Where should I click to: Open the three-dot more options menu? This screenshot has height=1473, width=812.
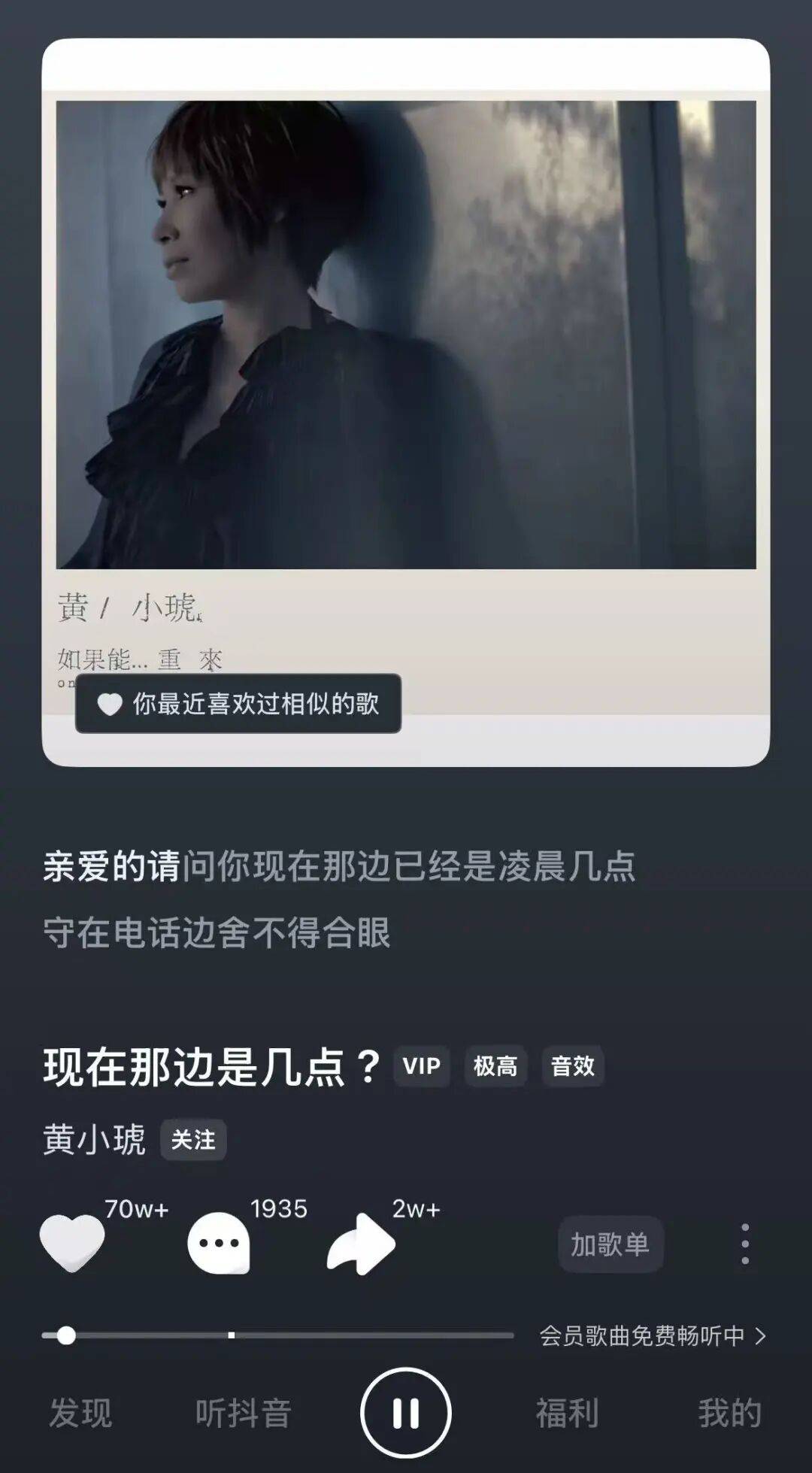(x=744, y=1244)
